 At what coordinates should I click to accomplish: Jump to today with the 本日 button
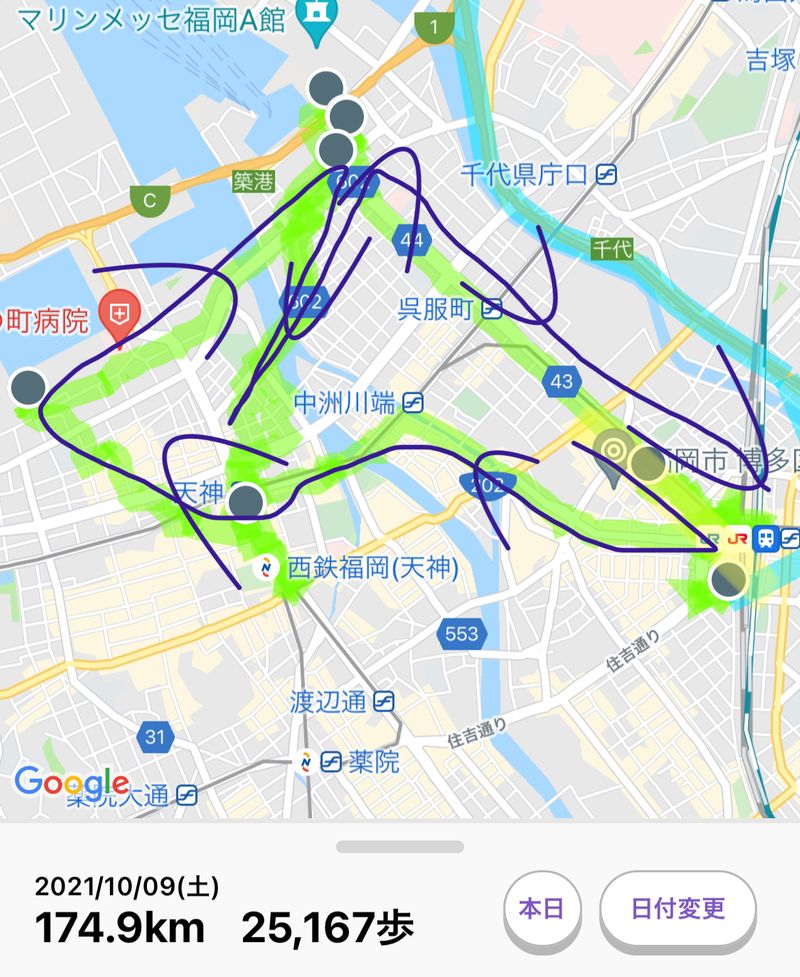[540, 909]
